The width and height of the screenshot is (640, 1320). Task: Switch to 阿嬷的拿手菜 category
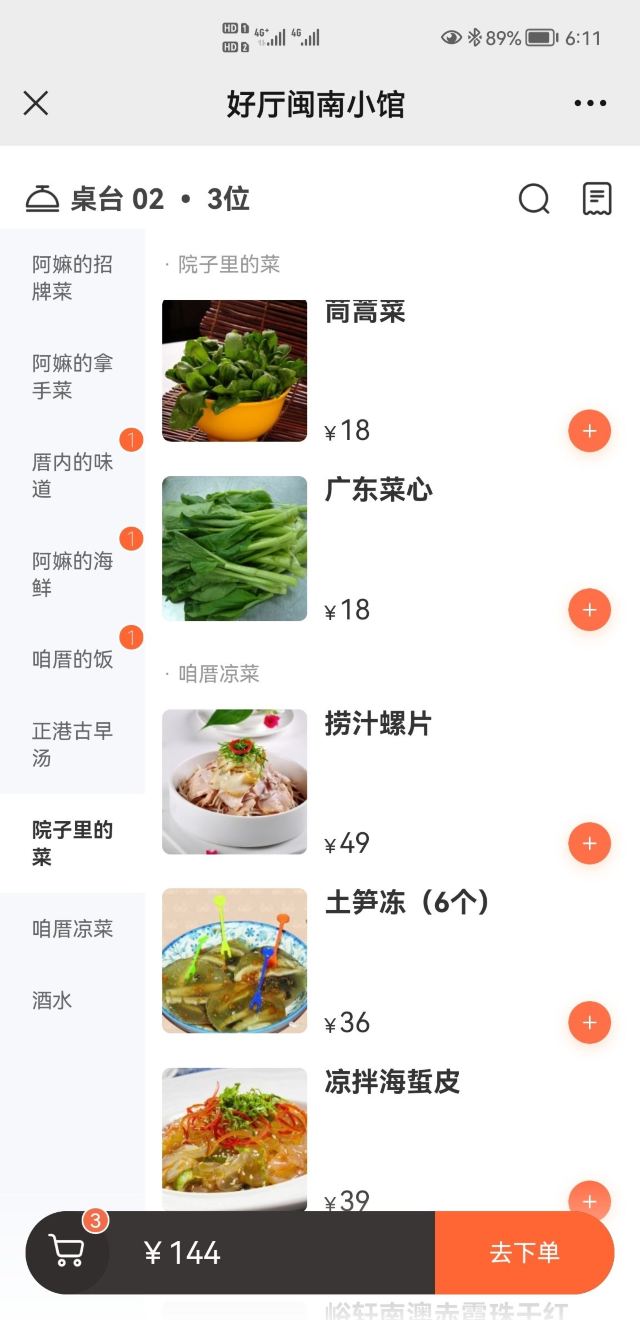(x=72, y=377)
